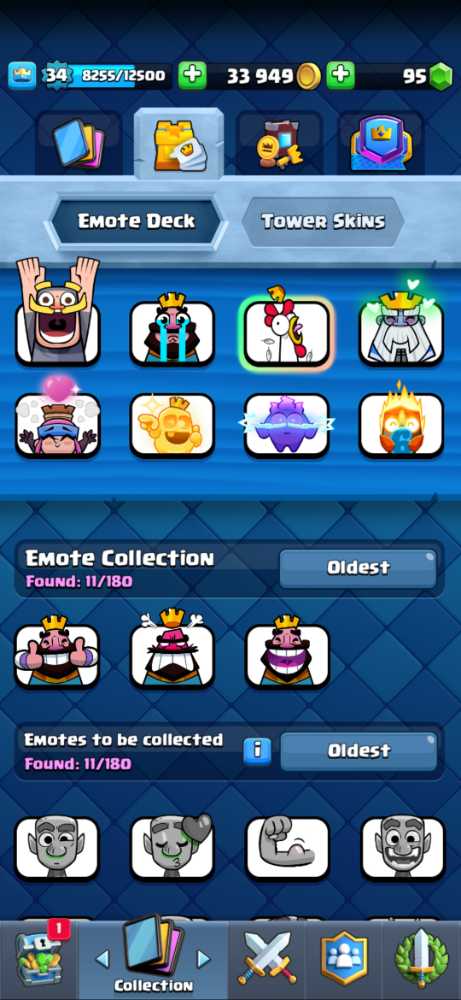Viewport: 461px width, 1000px height.
Task: Switch to the cards tab at top
Action: tap(78, 143)
